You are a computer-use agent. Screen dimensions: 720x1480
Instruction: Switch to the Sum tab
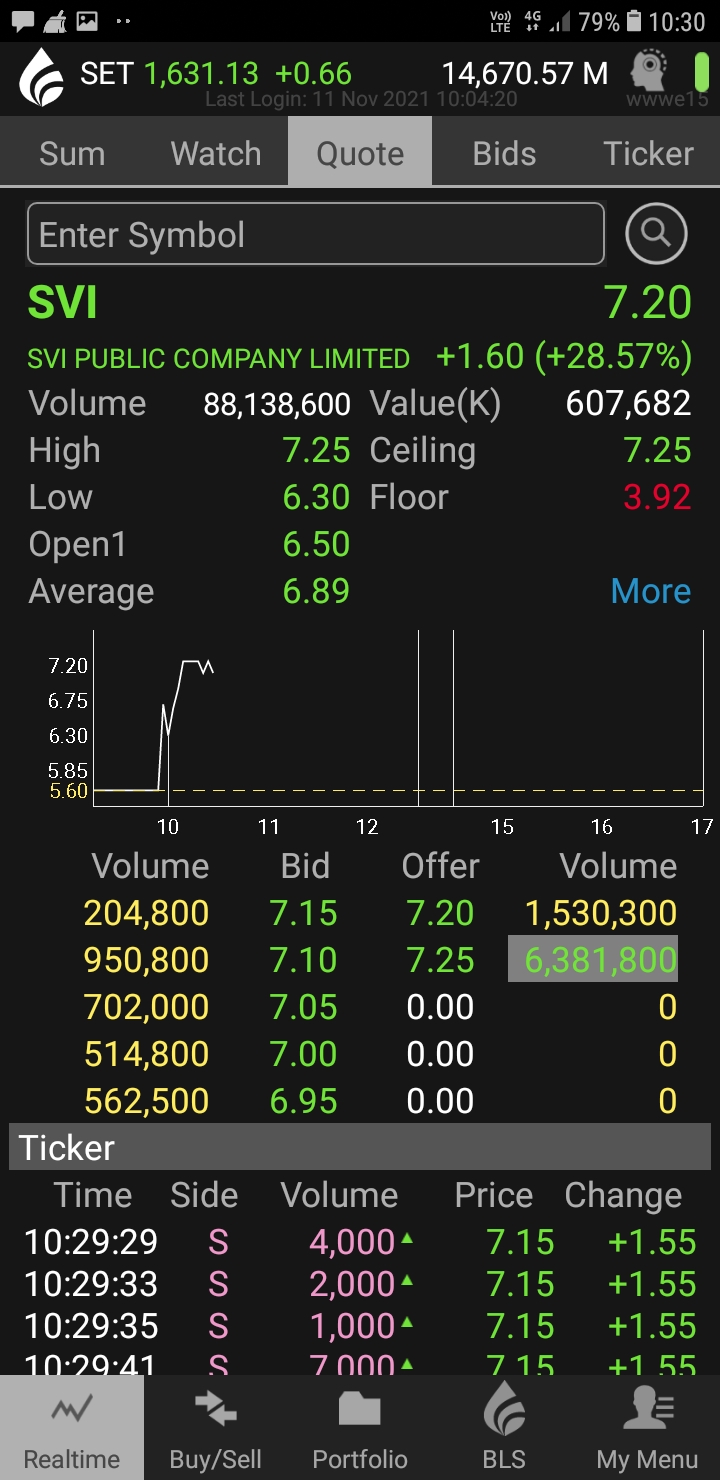pos(72,152)
